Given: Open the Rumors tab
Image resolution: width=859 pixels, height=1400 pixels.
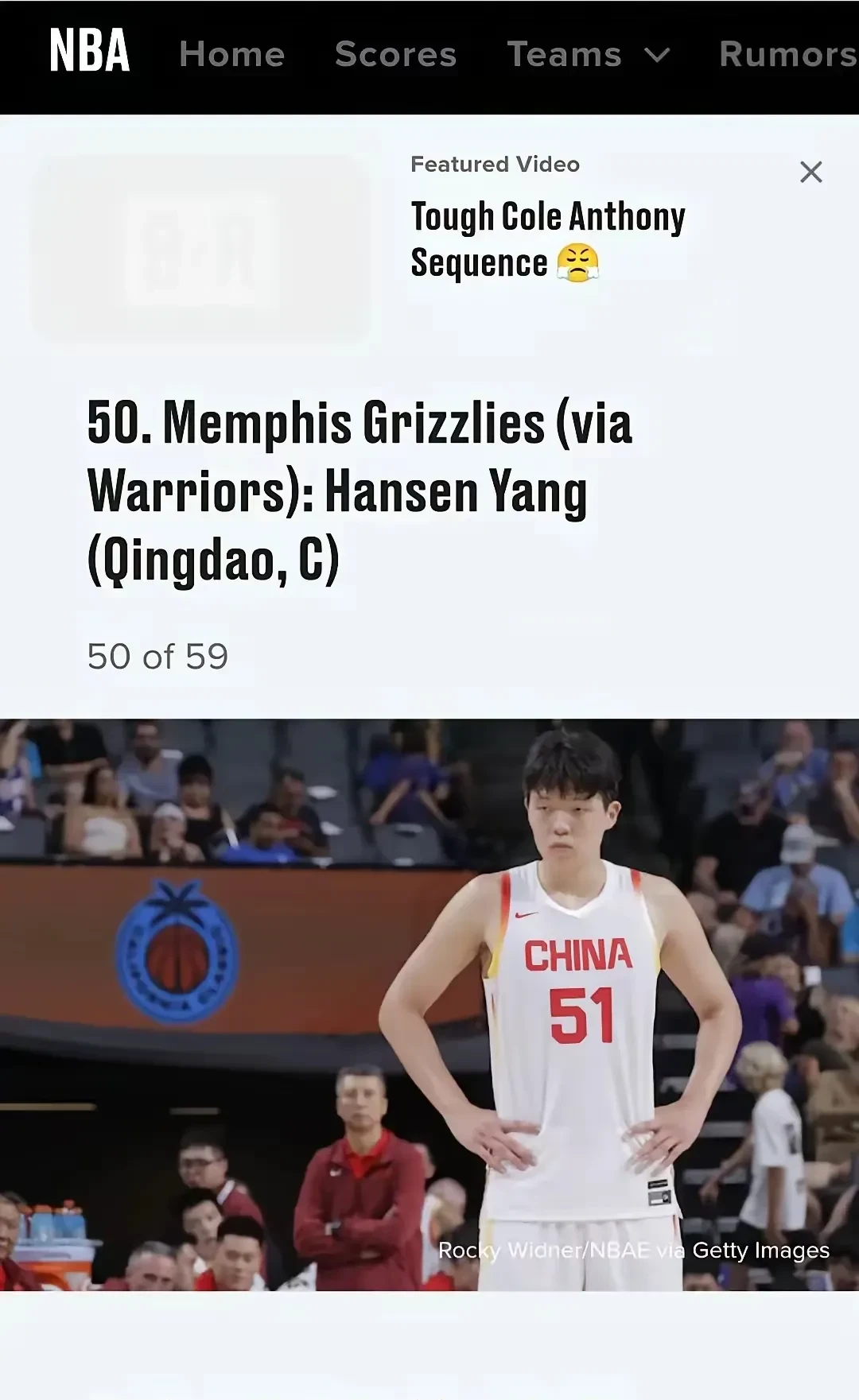Looking at the screenshot, I should tap(787, 55).
